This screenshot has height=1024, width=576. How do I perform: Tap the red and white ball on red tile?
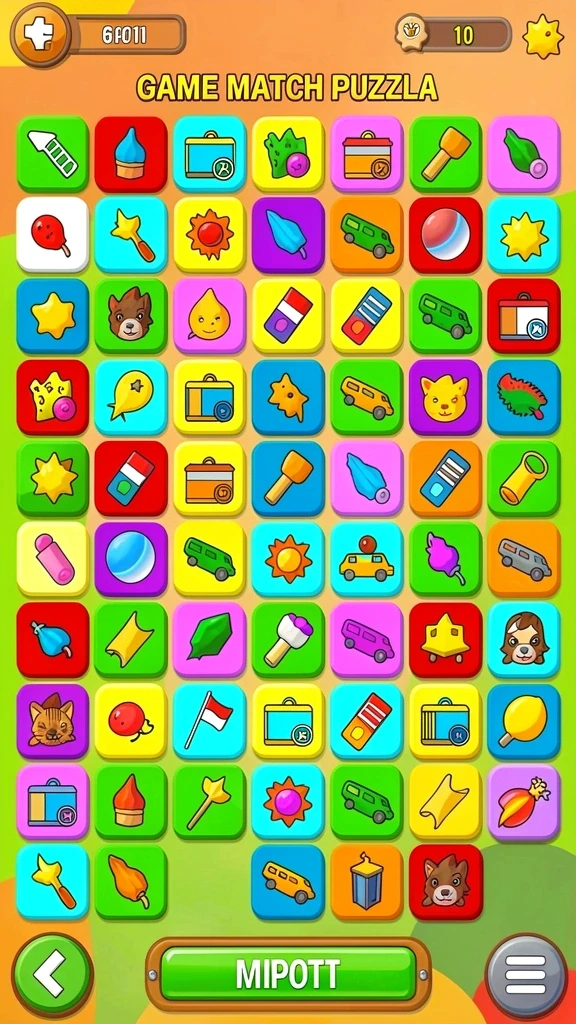point(445,235)
